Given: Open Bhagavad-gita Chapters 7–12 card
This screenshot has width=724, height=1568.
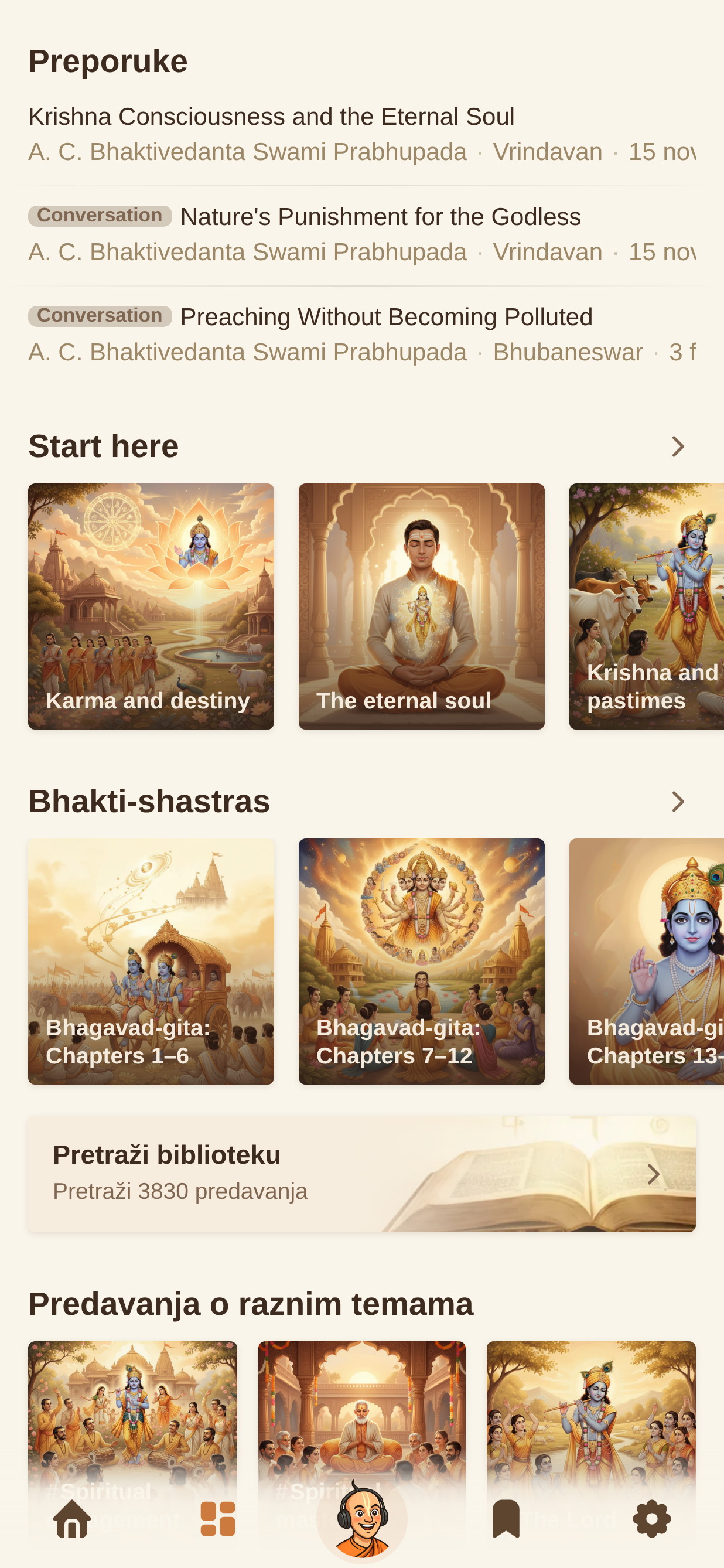Looking at the screenshot, I should [422, 961].
